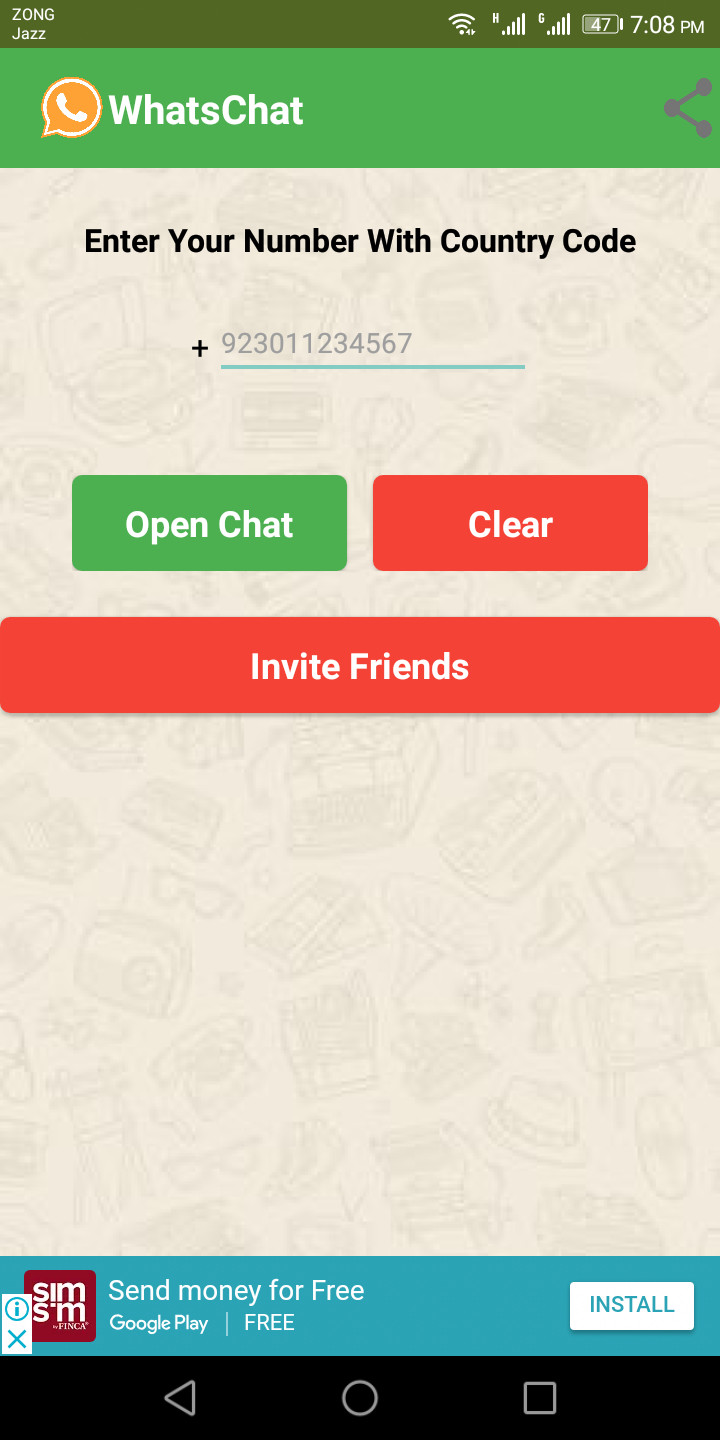Clear the entered number
Viewport: 720px width, 1440px height.
(x=510, y=523)
